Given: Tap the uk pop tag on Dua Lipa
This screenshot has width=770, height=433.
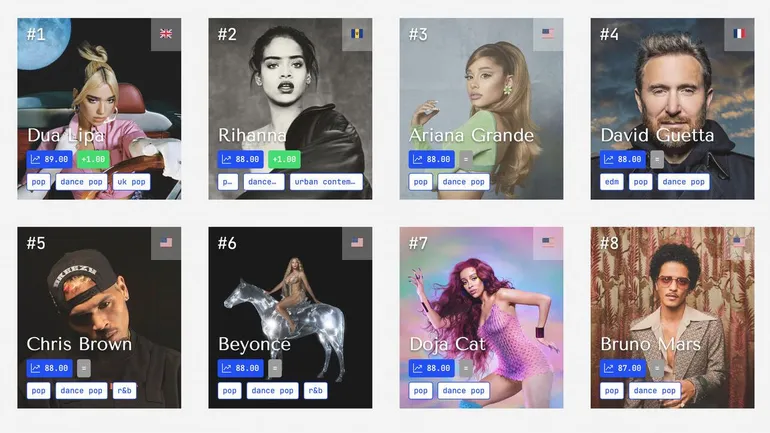Looking at the screenshot, I should pyautogui.click(x=129, y=182).
